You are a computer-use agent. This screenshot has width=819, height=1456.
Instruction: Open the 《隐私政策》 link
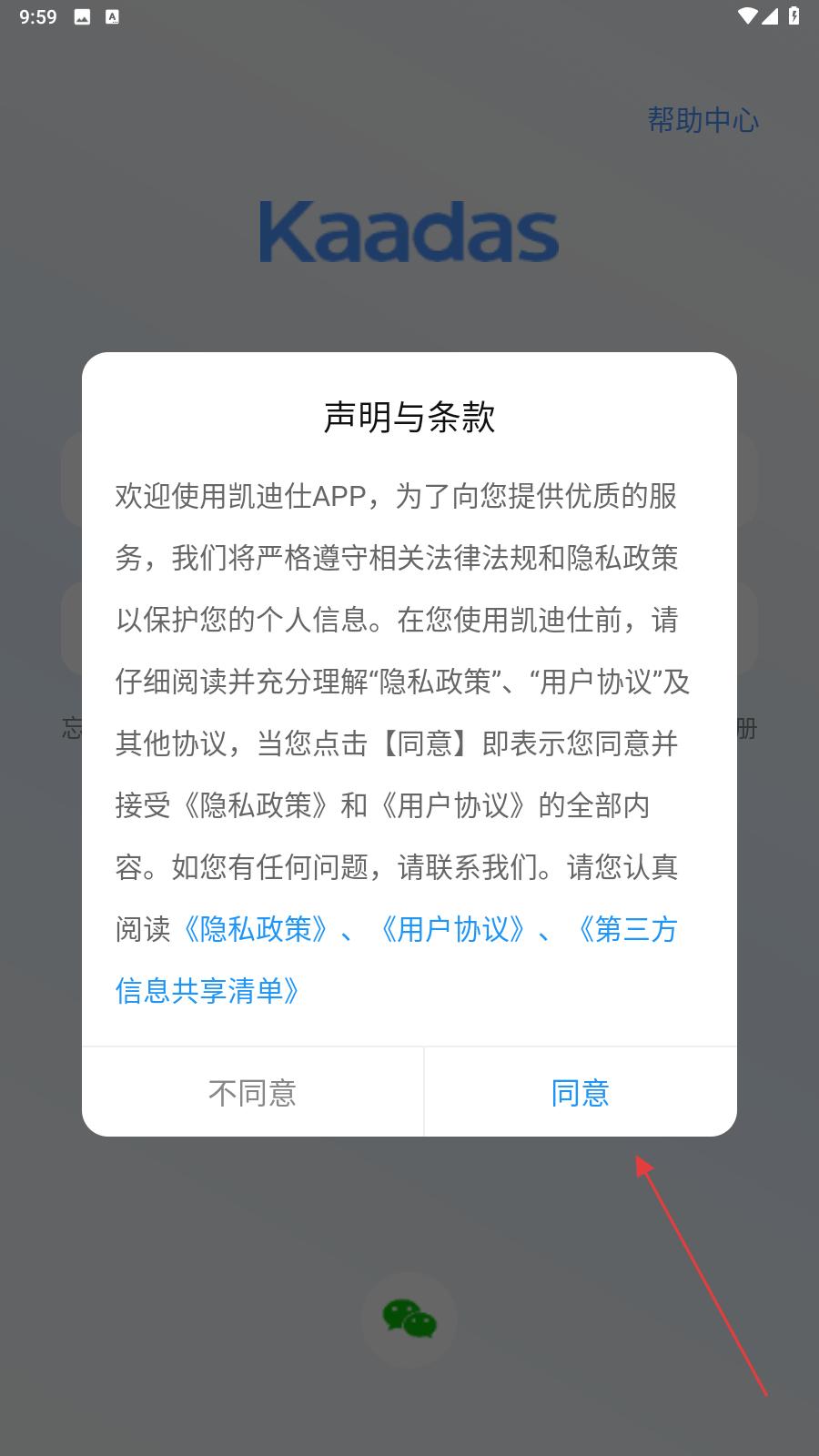click(256, 929)
